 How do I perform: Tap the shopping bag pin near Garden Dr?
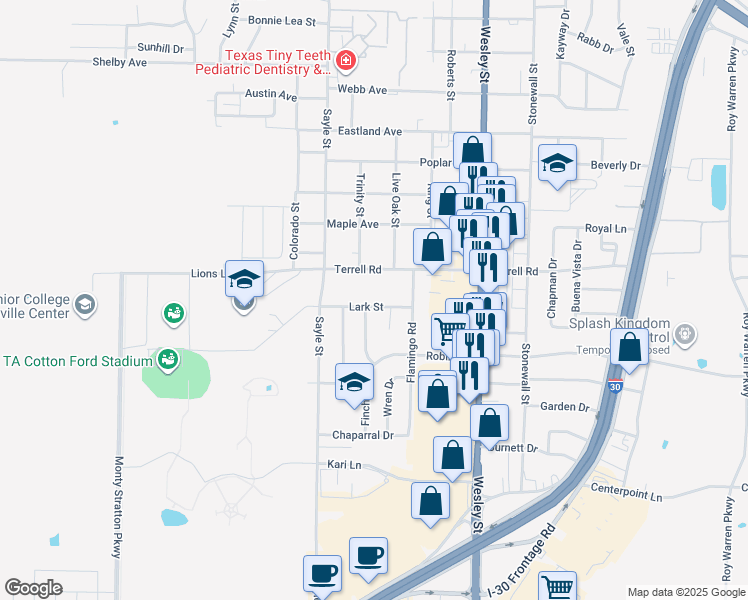[490, 422]
